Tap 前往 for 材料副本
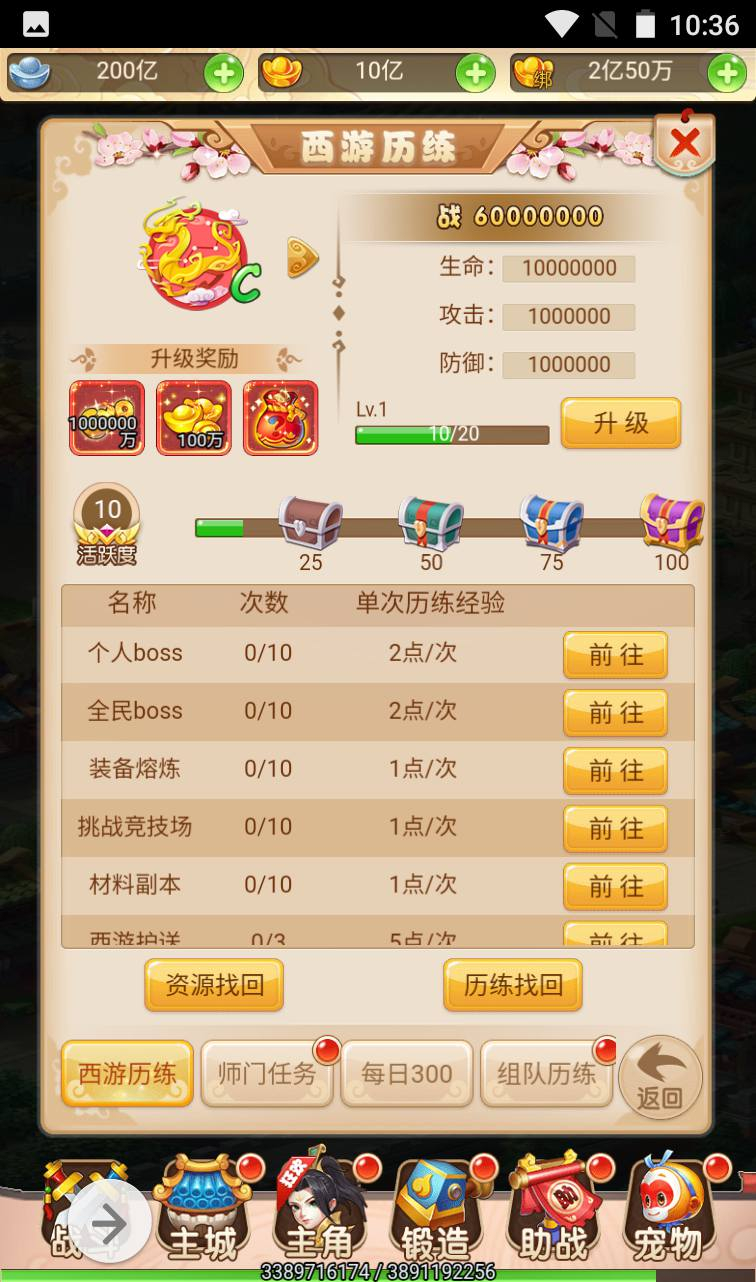The width and height of the screenshot is (756, 1282). pos(615,886)
